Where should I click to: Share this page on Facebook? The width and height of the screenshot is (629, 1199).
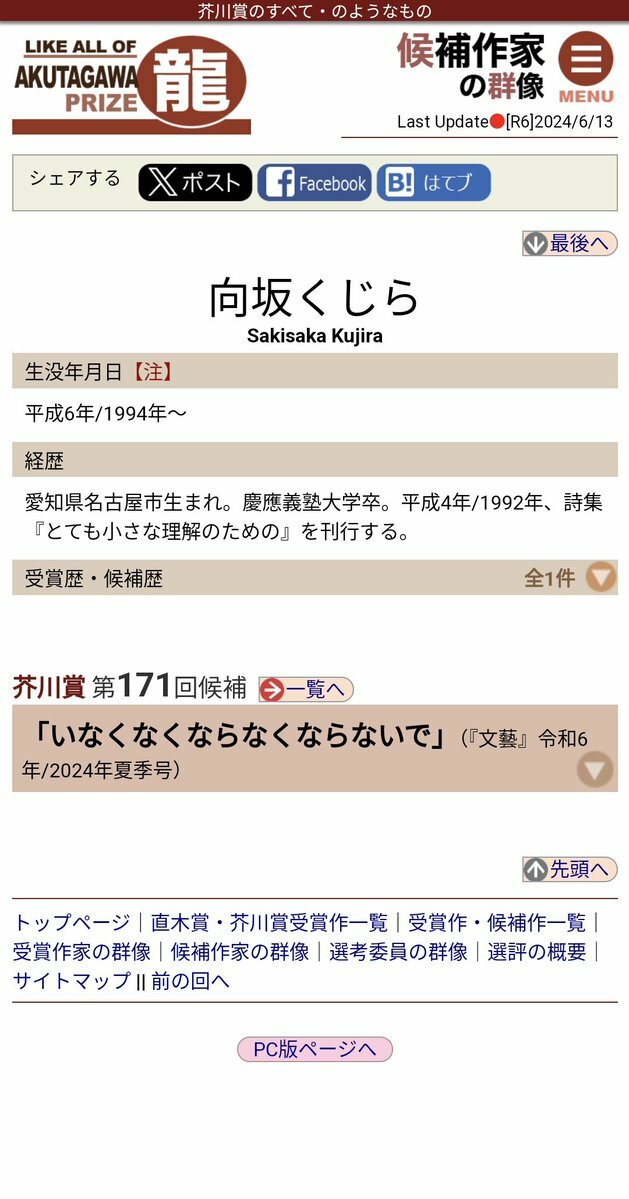point(315,183)
